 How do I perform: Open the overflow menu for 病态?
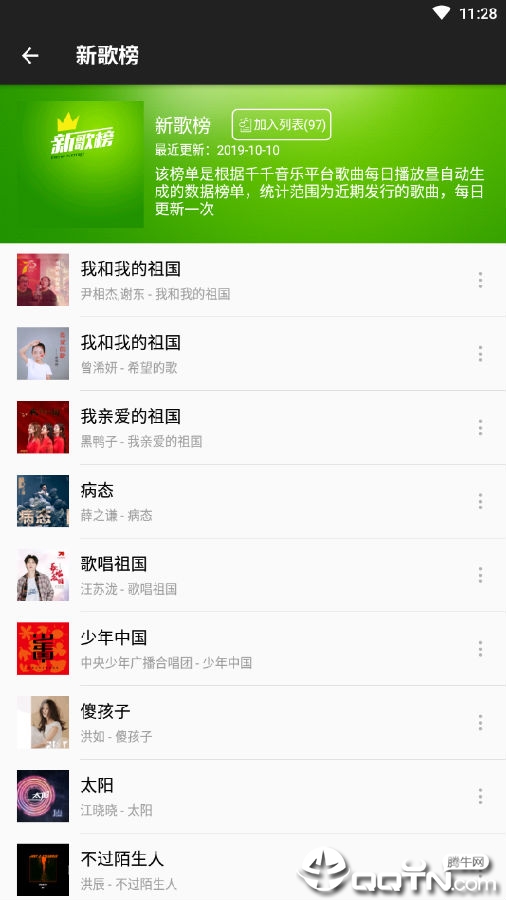(480, 501)
